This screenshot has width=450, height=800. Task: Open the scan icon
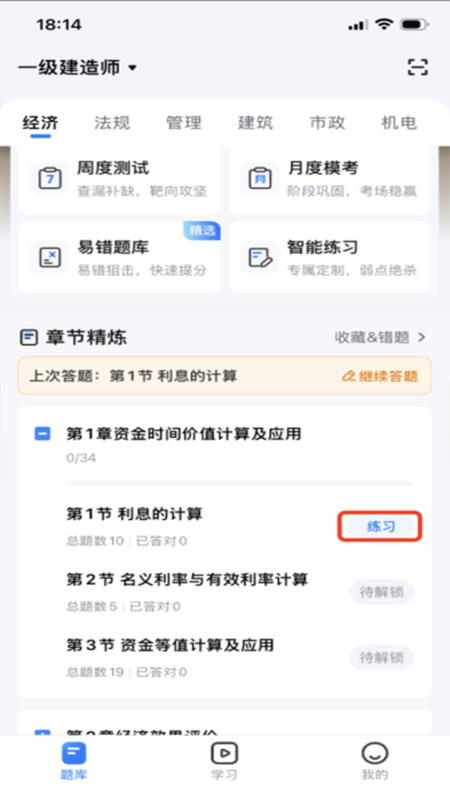point(417,67)
